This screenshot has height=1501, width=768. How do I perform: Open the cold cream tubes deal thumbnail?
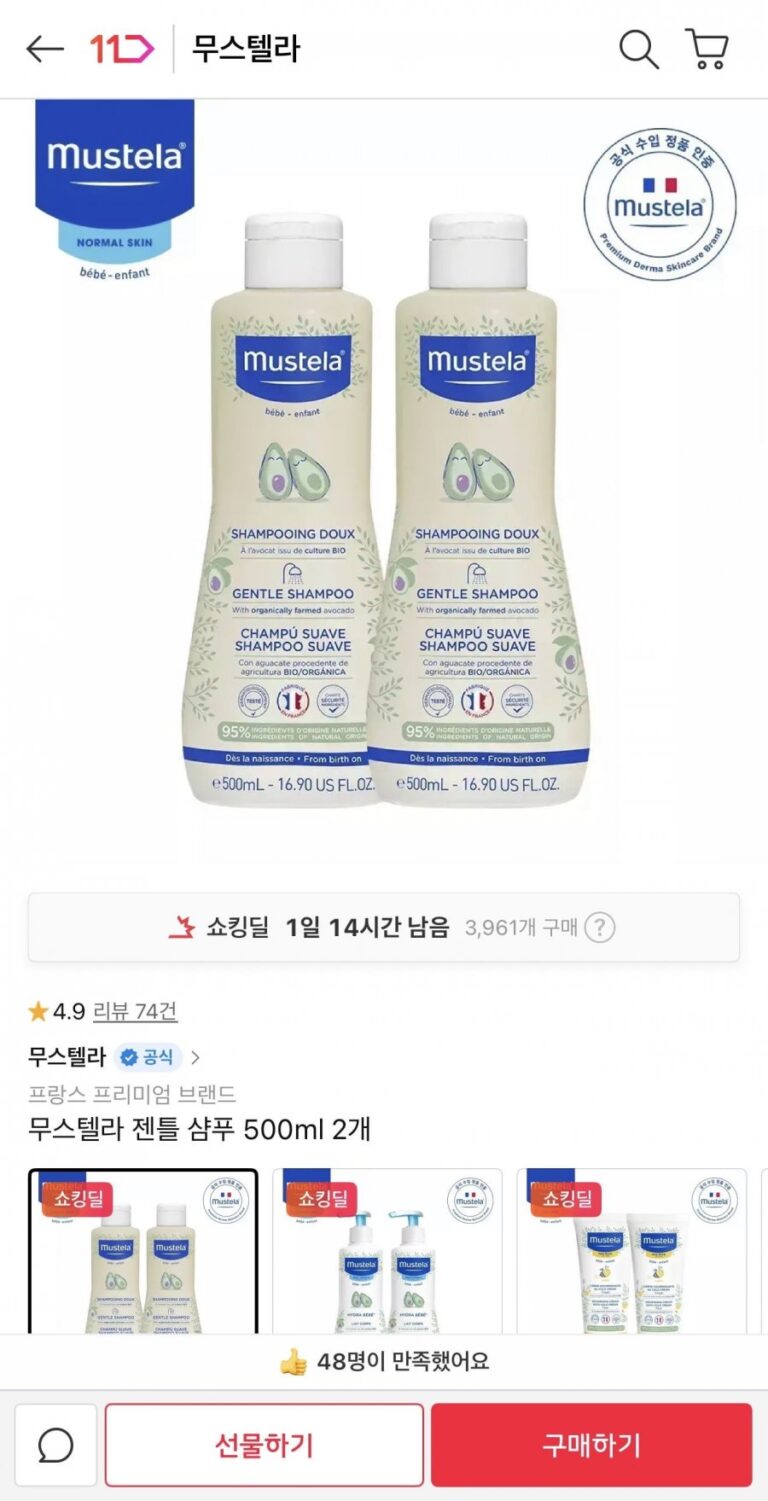click(631, 1250)
